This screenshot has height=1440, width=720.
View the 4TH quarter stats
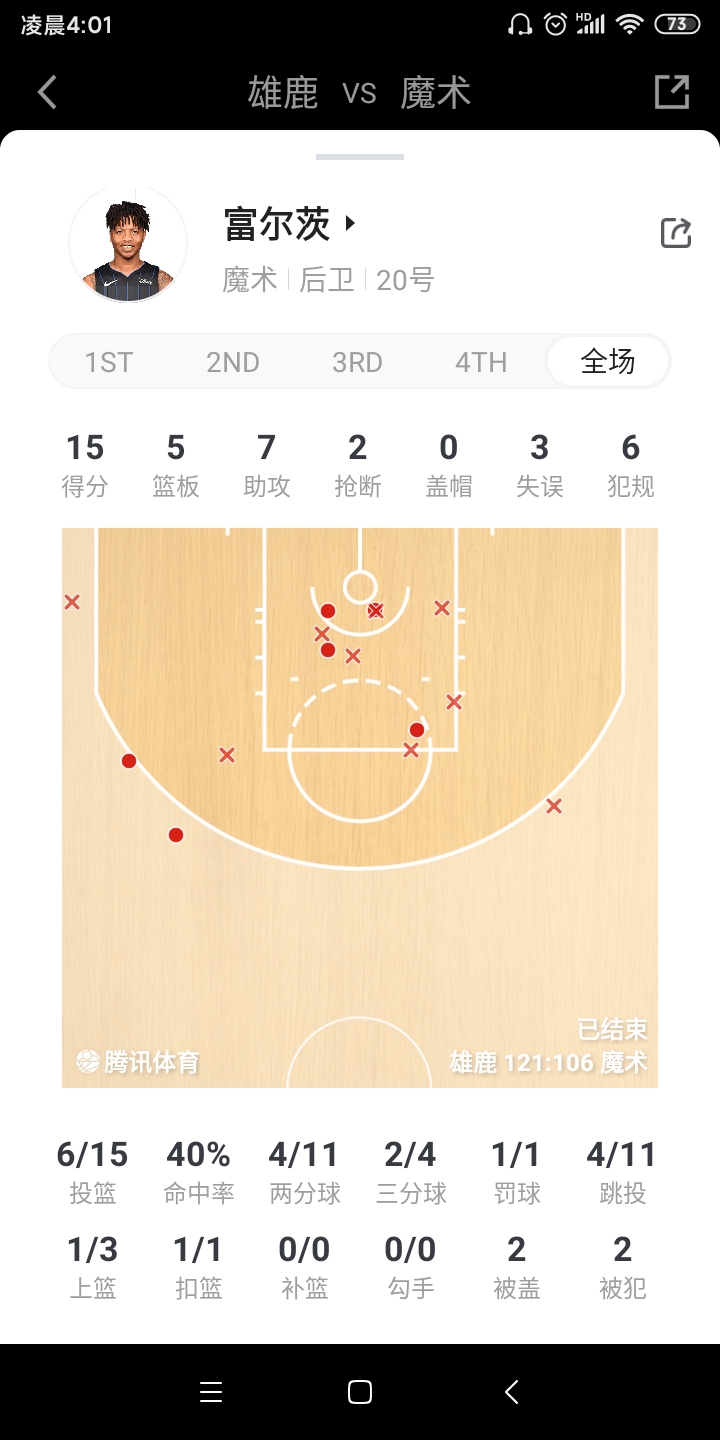(x=481, y=362)
